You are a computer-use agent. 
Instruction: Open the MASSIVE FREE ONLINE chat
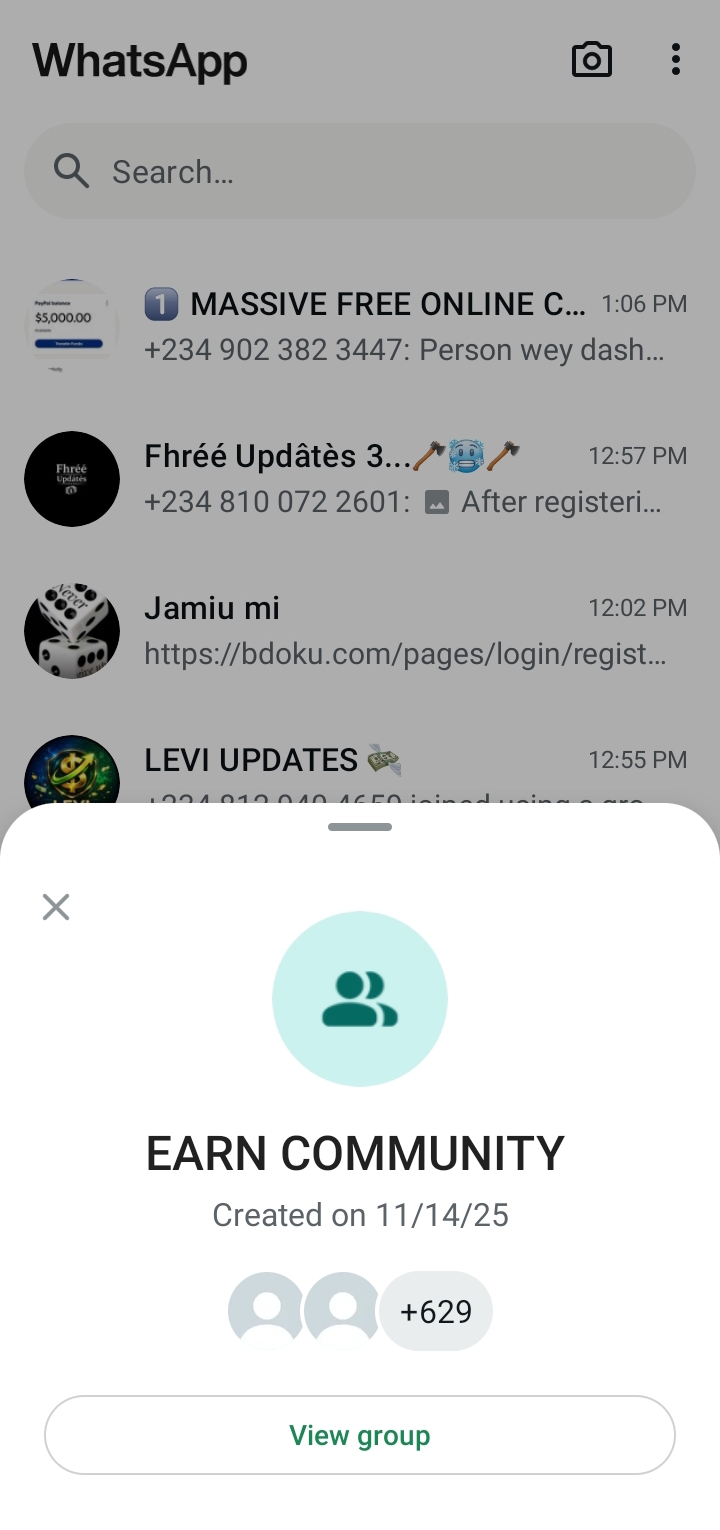[x=400, y=326]
